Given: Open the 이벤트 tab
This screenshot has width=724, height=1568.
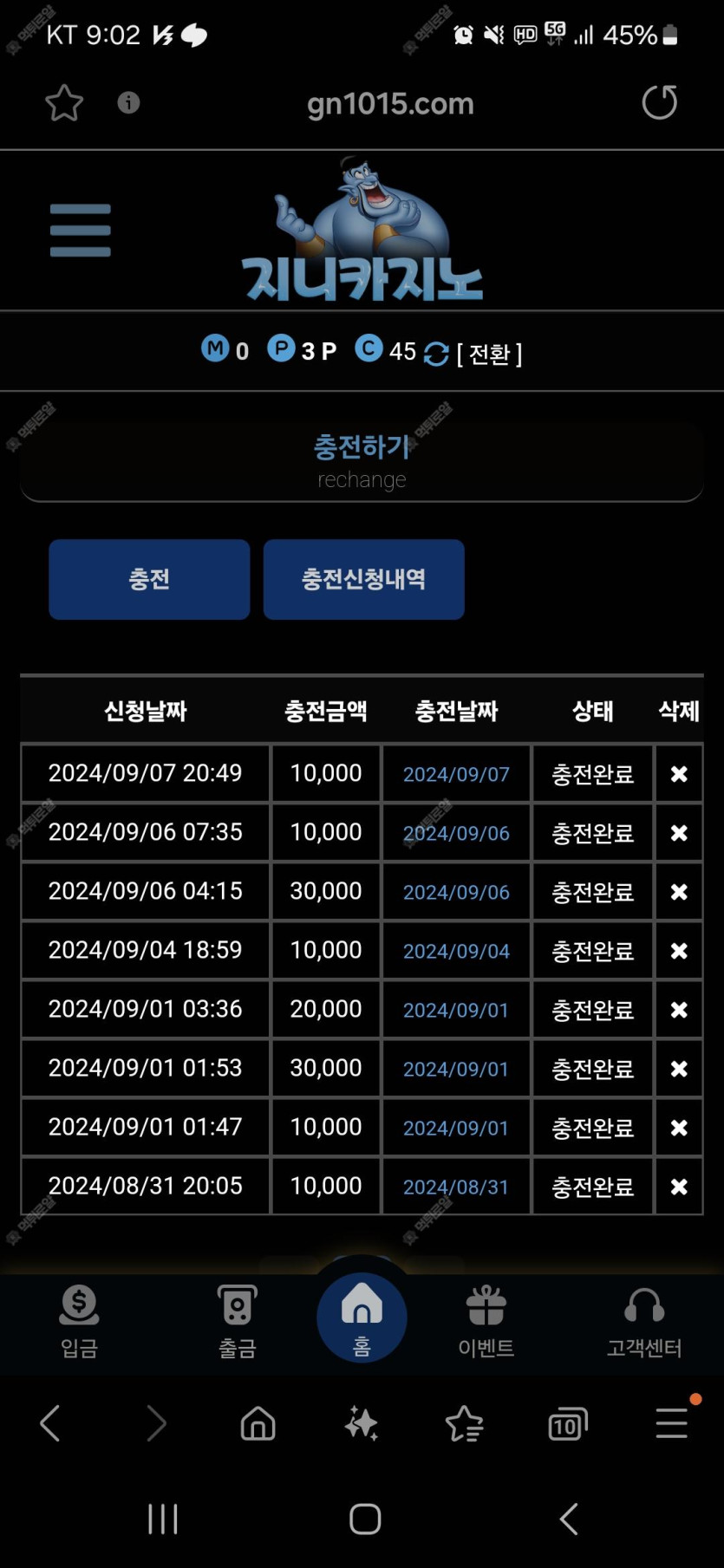Looking at the screenshot, I should coord(486,1322).
